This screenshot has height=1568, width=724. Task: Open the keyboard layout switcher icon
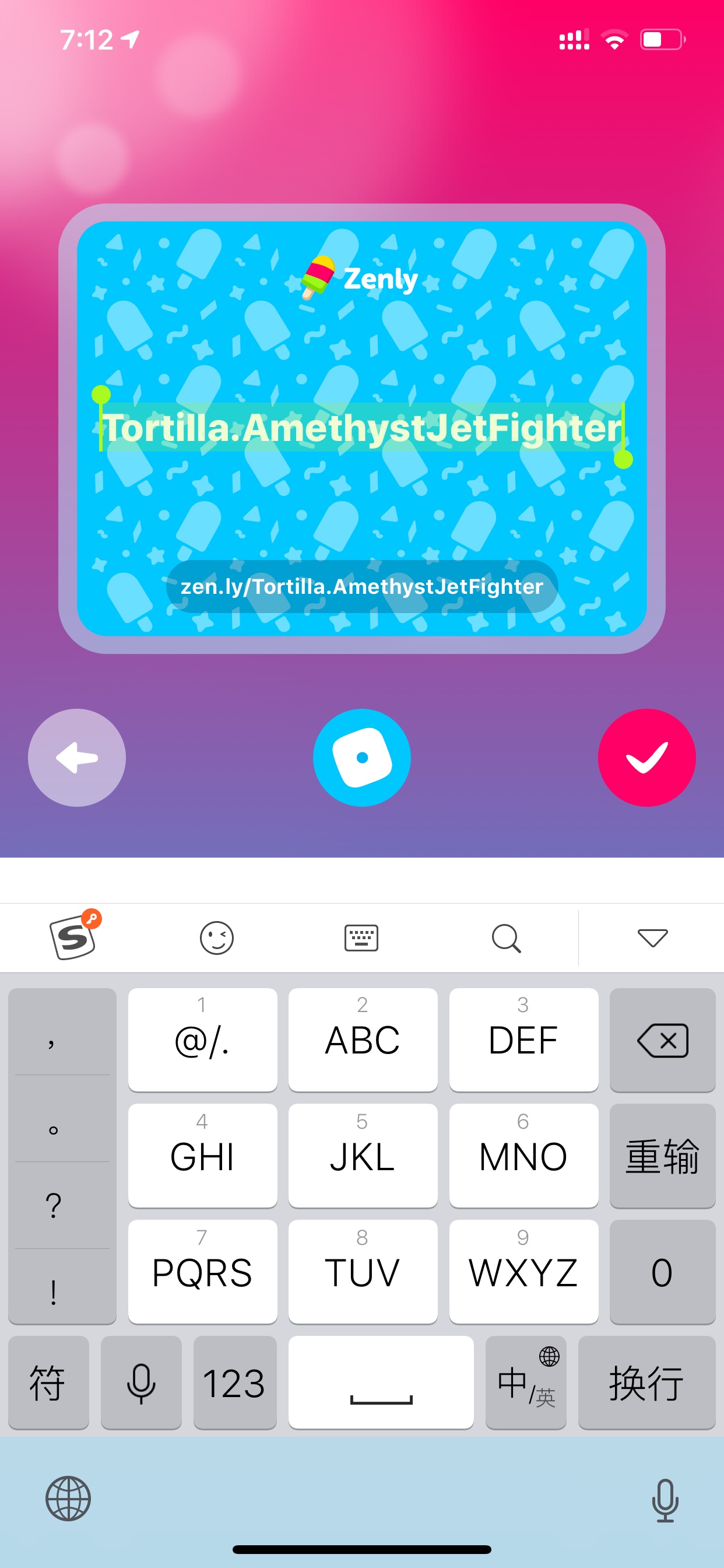coord(361,937)
